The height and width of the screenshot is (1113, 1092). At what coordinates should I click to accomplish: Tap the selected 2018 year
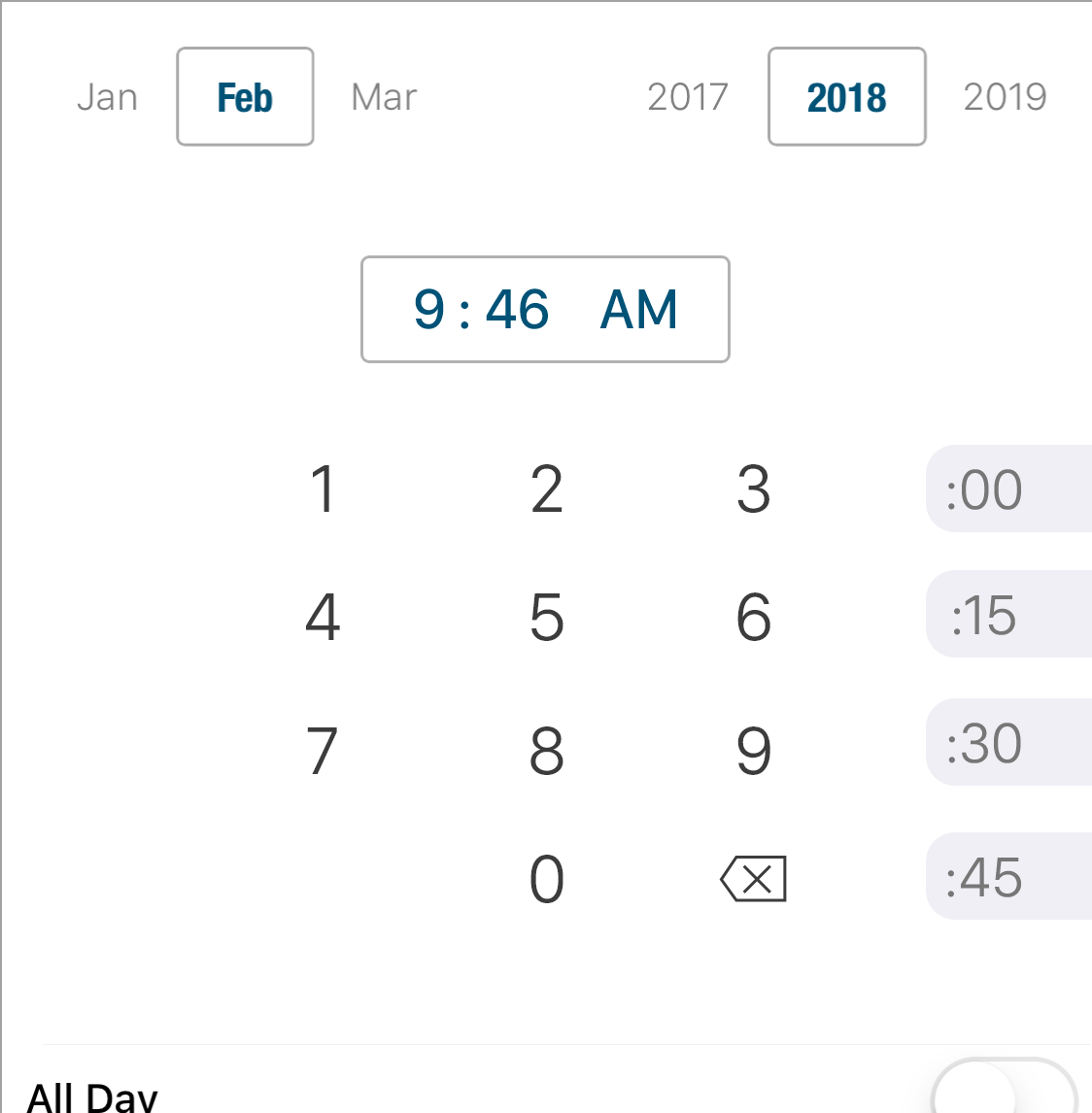[846, 97]
